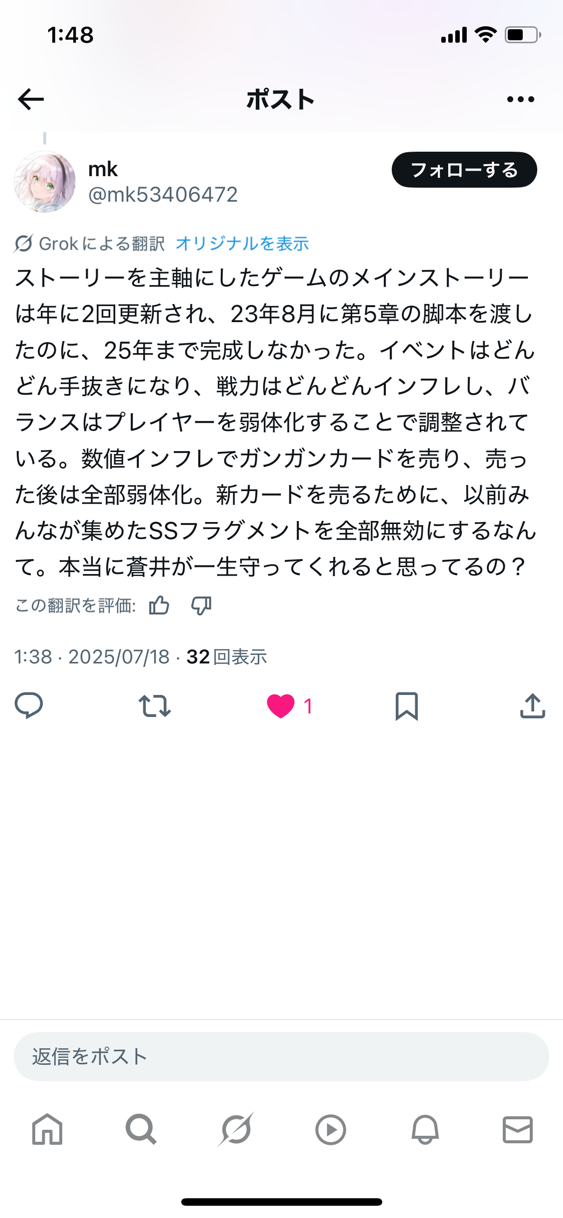Open mk's profile avatar
This screenshot has width=563, height=1218.
point(44,182)
